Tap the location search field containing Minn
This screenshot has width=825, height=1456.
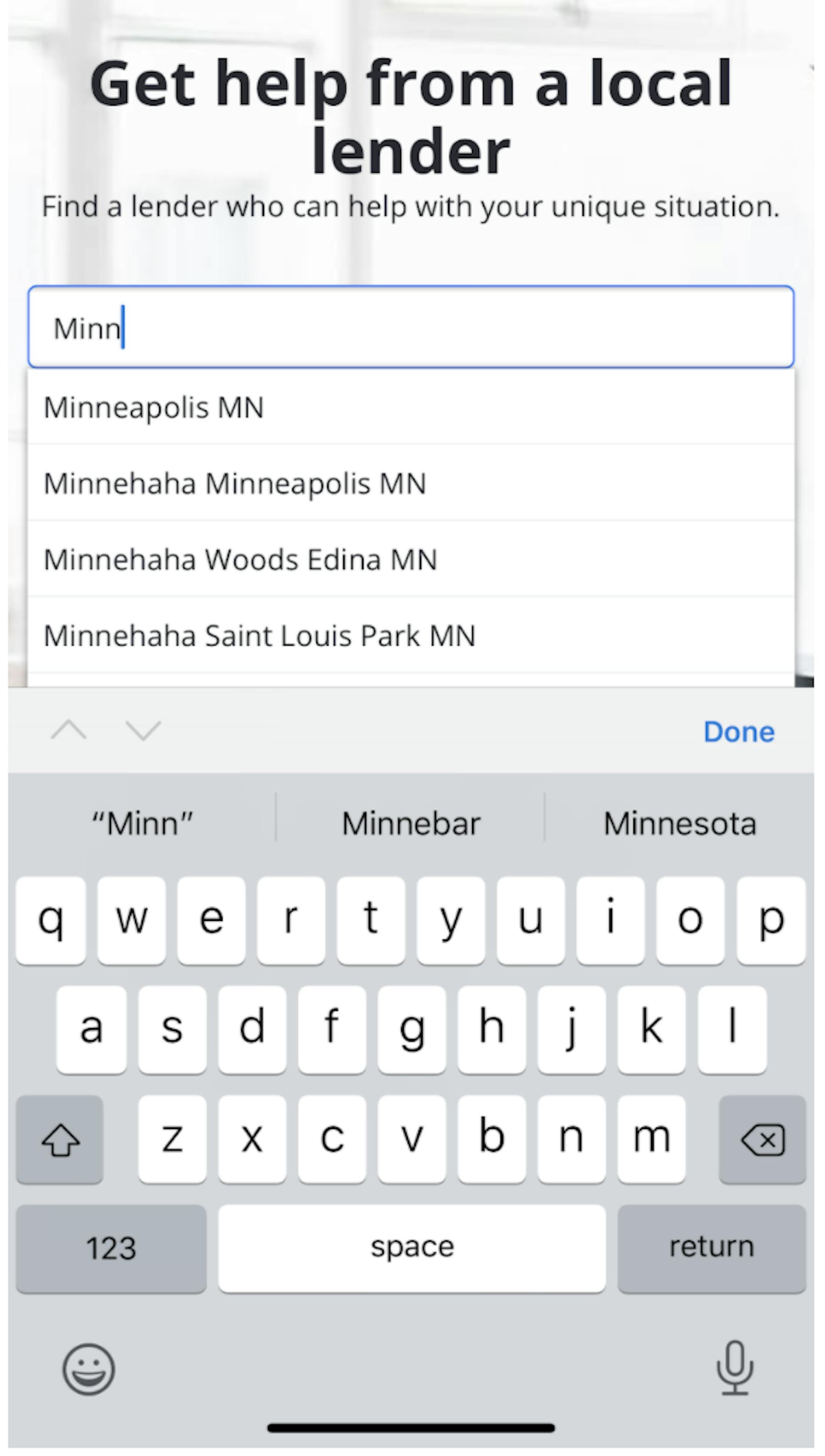tap(411, 327)
